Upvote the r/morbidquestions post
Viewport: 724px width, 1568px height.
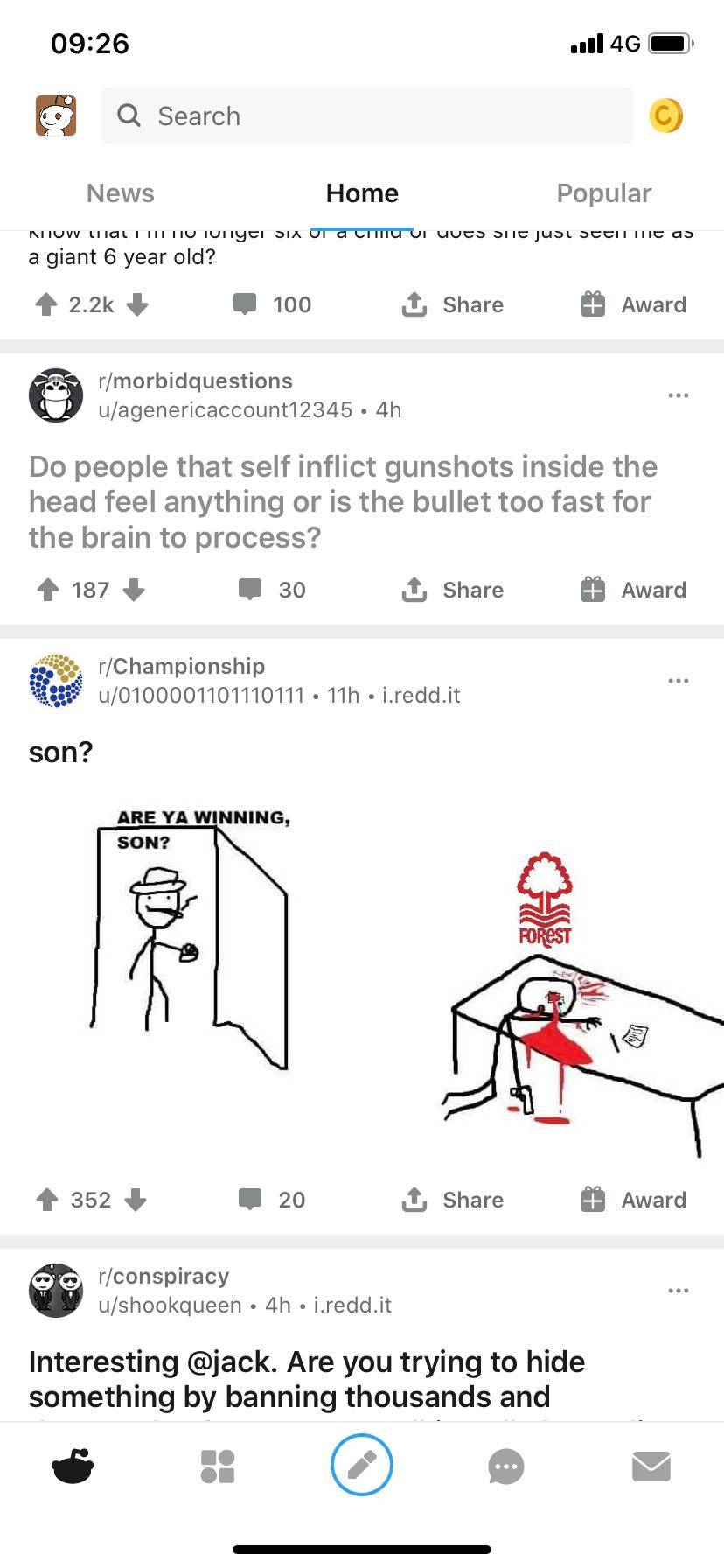pyautogui.click(x=46, y=589)
